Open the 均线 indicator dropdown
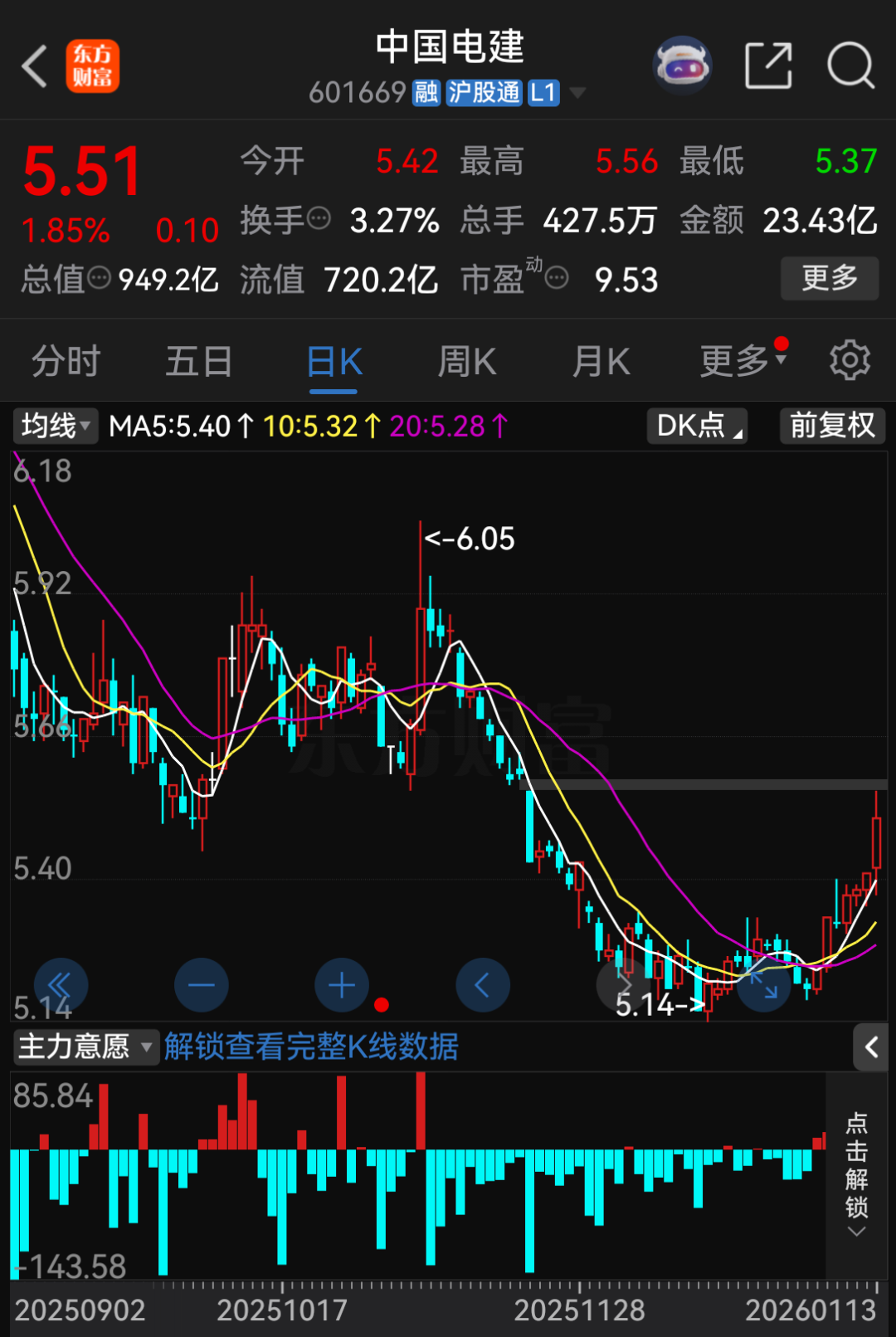896x1337 pixels. click(x=55, y=426)
